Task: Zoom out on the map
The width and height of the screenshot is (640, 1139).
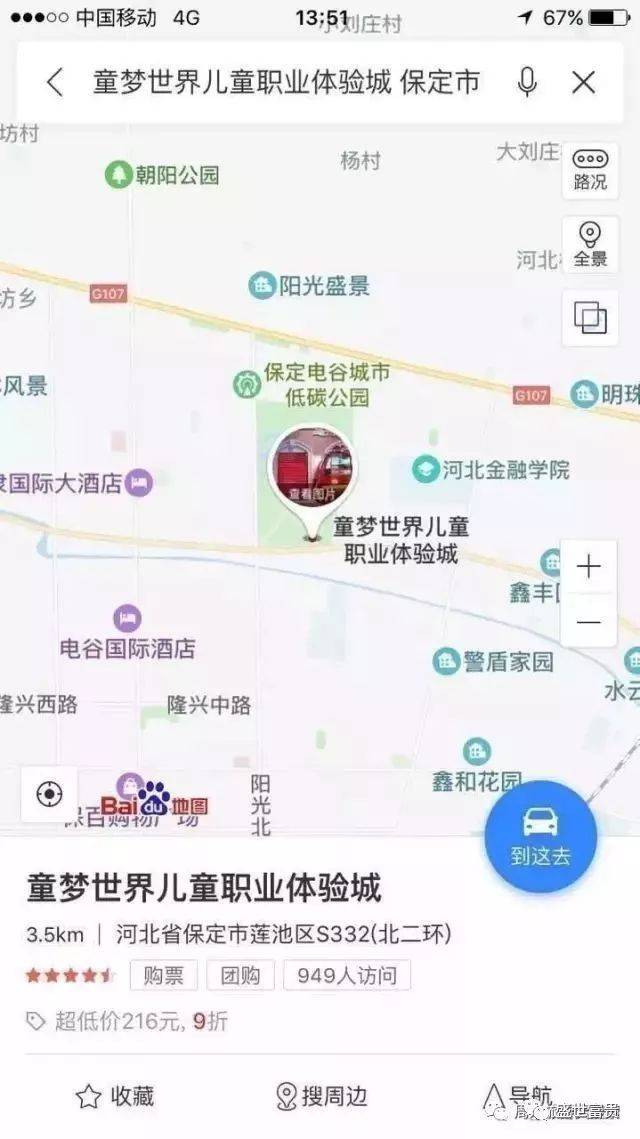Action: click(x=589, y=622)
